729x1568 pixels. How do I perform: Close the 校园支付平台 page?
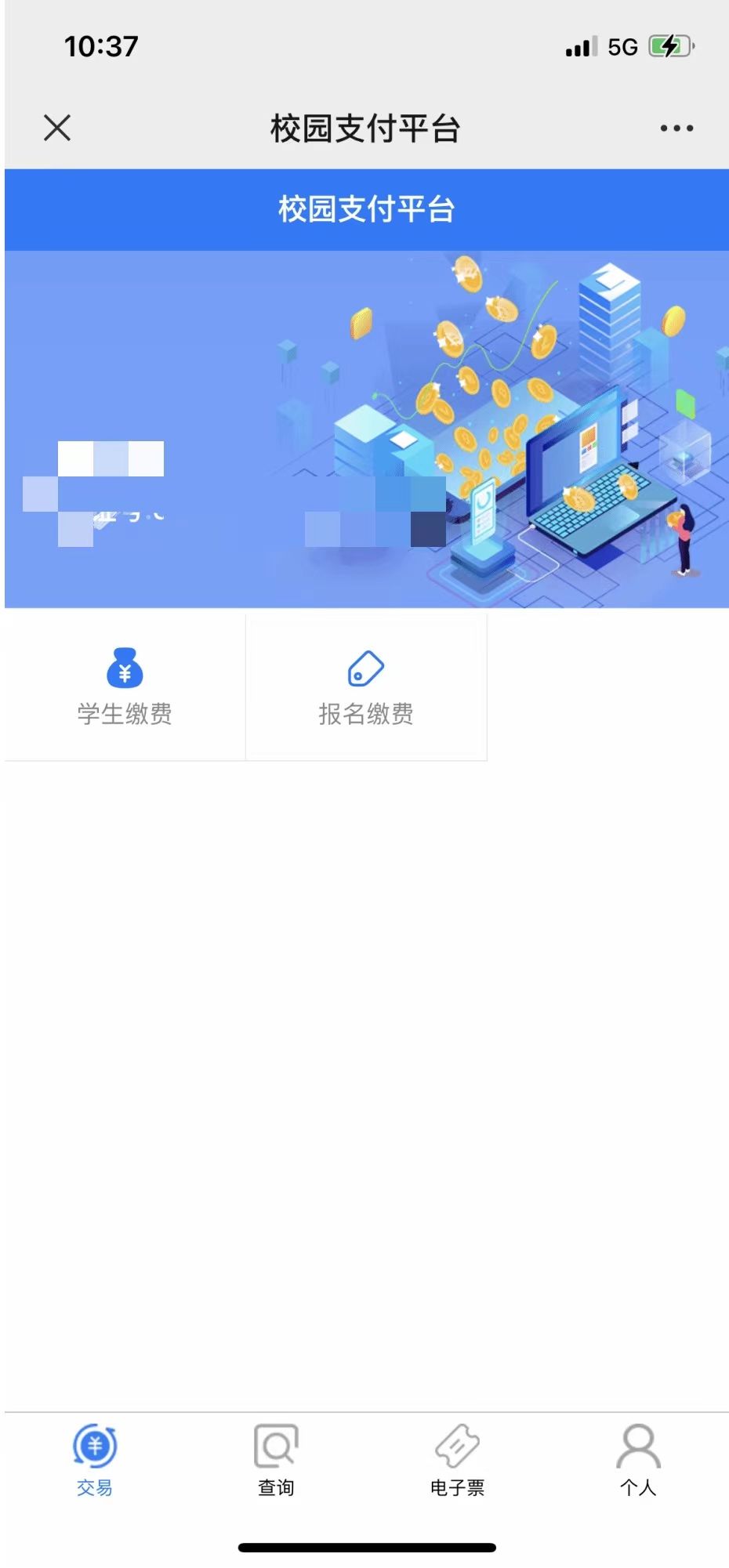(57, 128)
